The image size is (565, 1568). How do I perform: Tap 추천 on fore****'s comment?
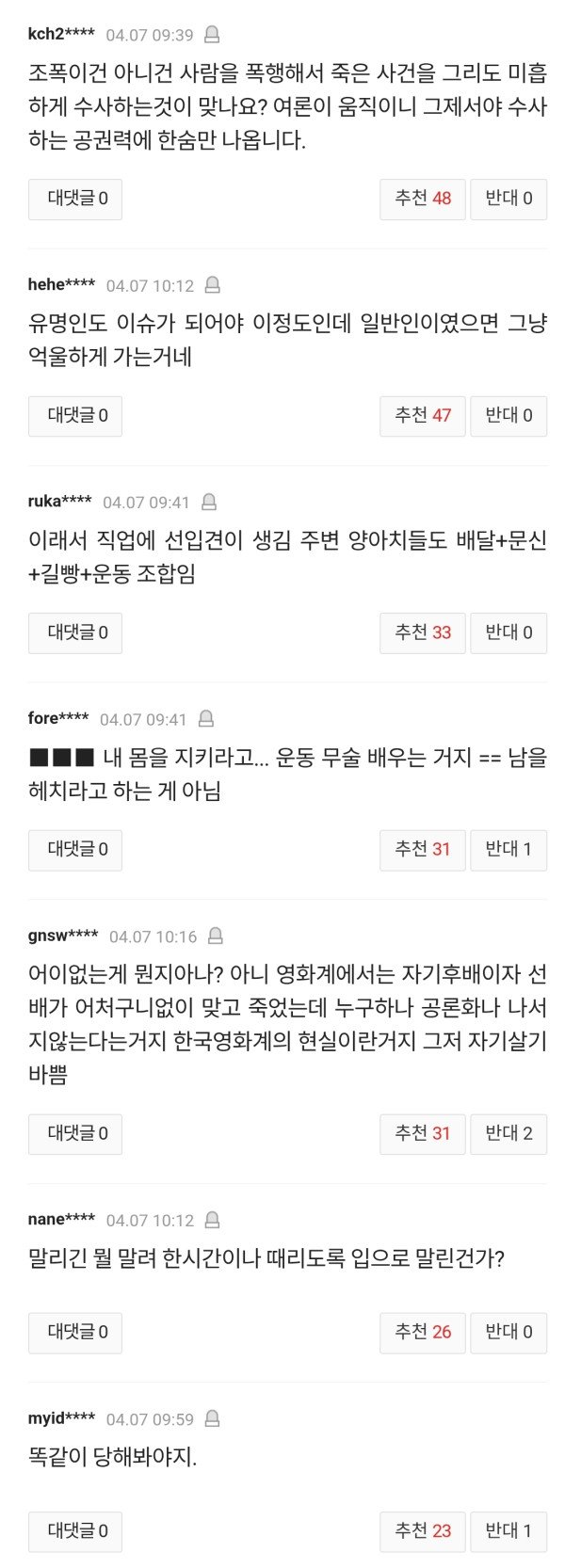coord(423,849)
